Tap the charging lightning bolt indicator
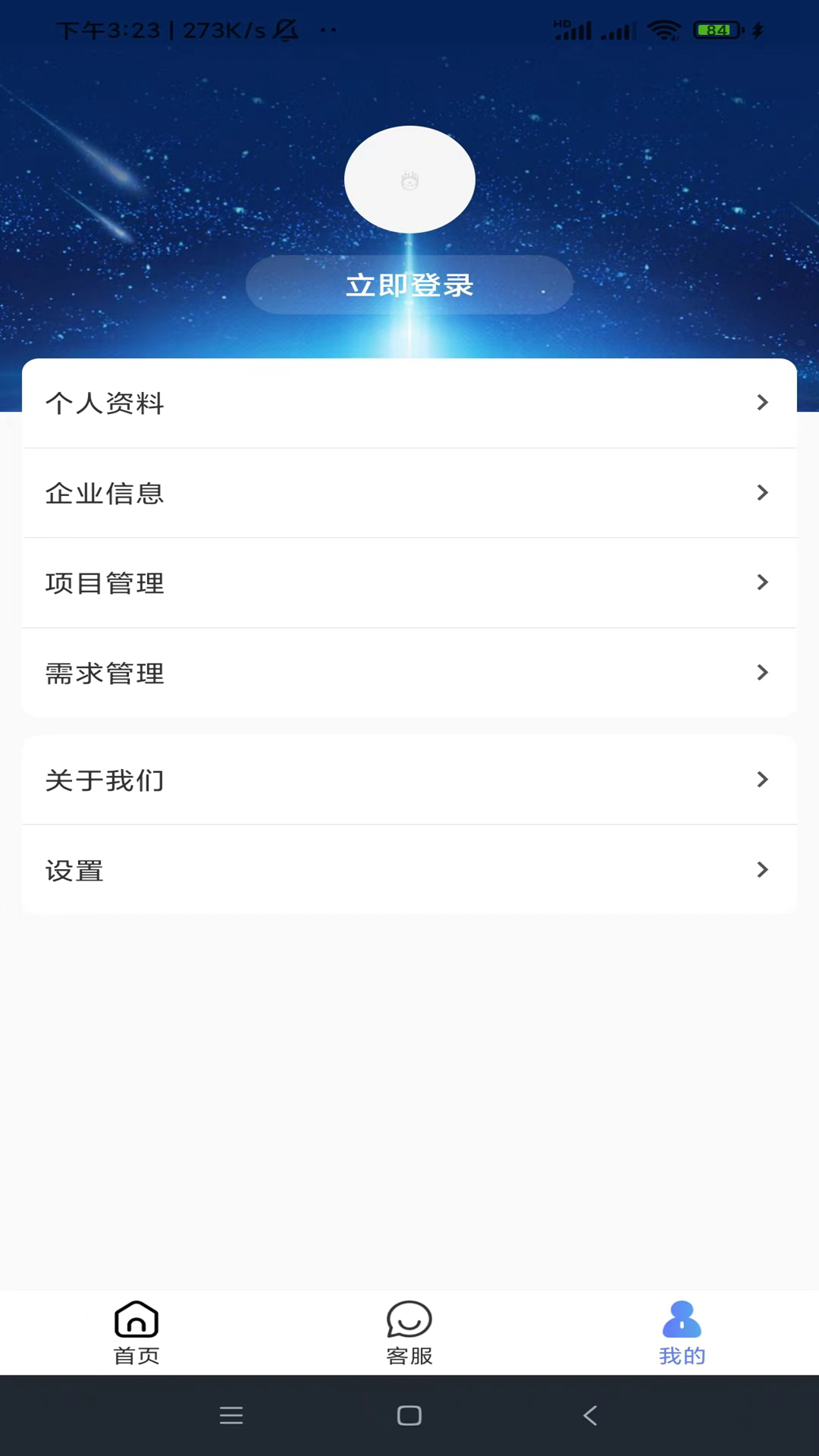Image resolution: width=819 pixels, height=1456 pixels. point(758,29)
